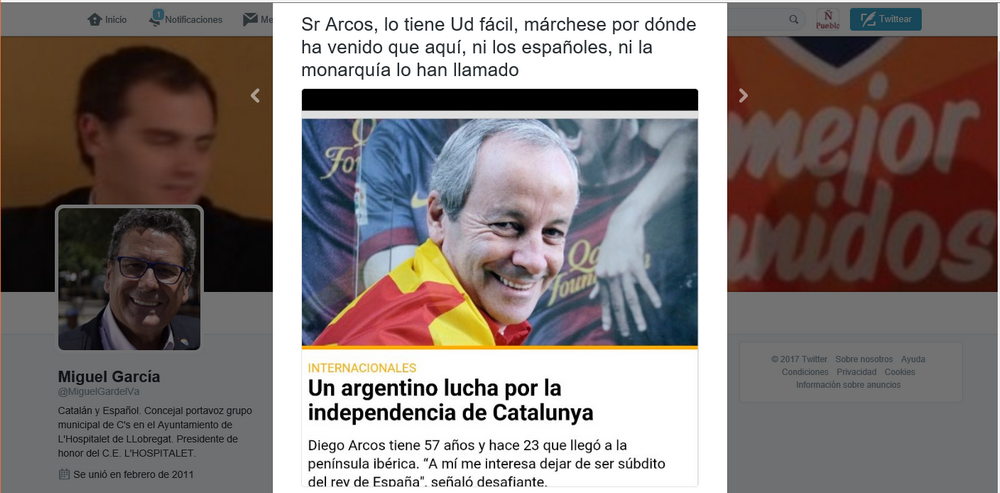This screenshot has height=493, width=1000.
Task: Open Miguel García's profile photo
Action: click(x=129, y=279)
